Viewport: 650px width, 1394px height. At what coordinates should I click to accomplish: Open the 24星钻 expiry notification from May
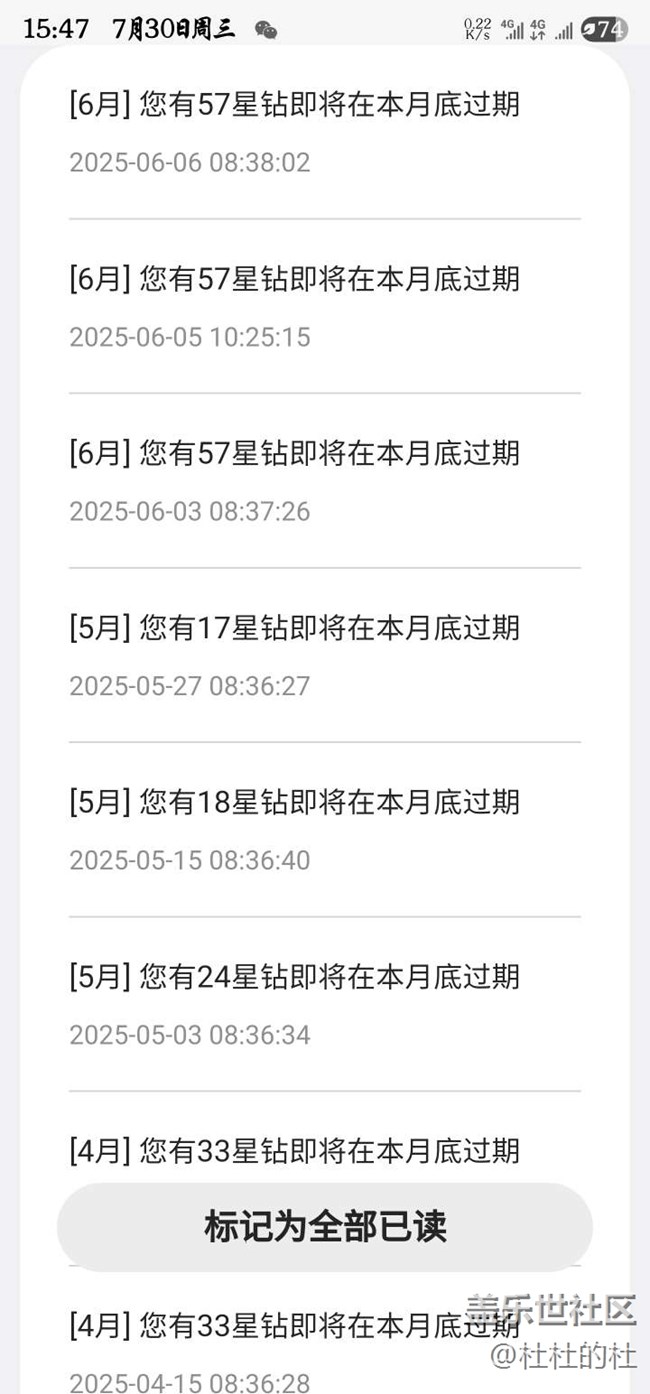[x=325, y=1003]
